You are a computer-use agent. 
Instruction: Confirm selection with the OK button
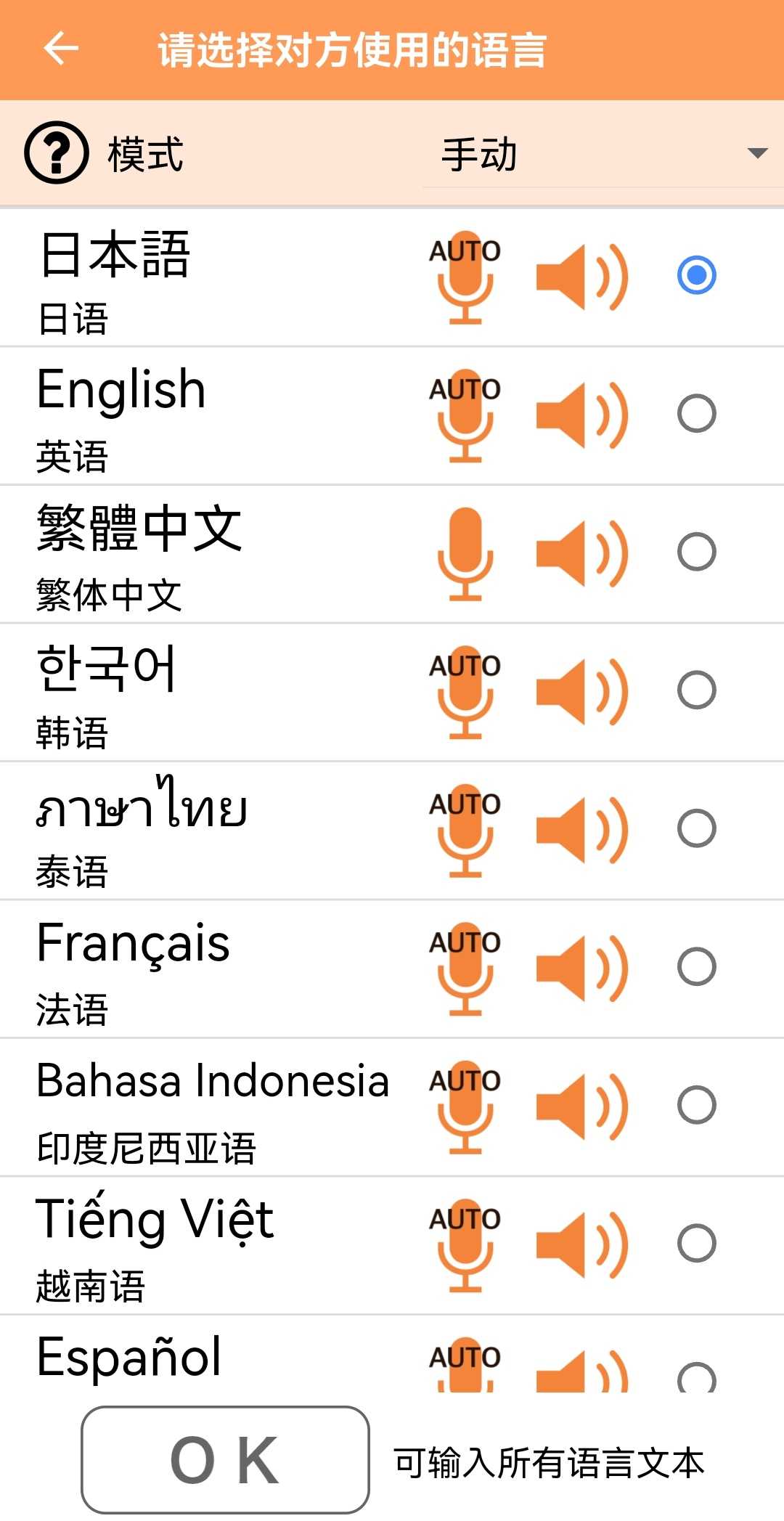pyautogui.click(x=225, y=1460)
